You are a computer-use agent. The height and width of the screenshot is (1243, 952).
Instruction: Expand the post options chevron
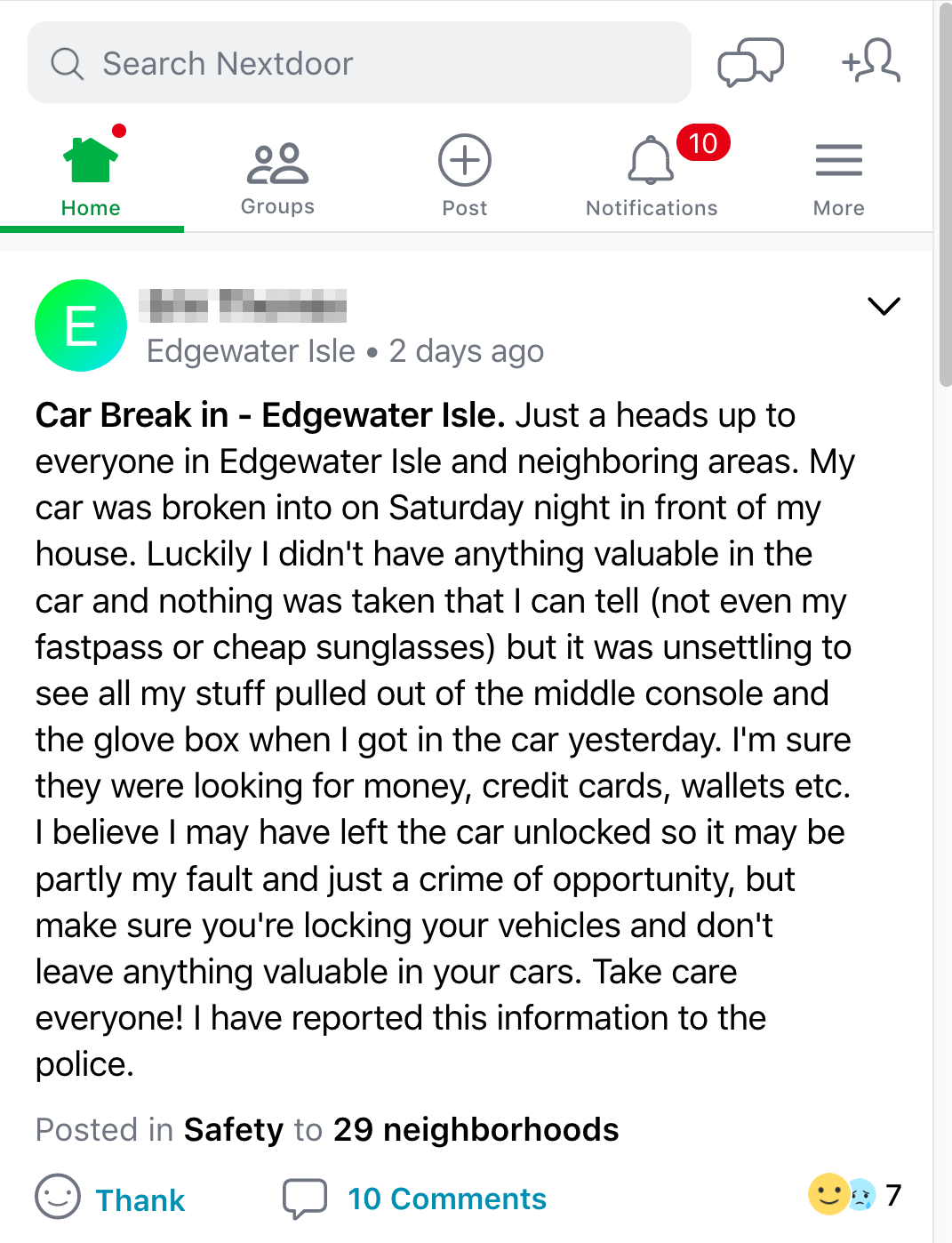(x=884, y=307)
